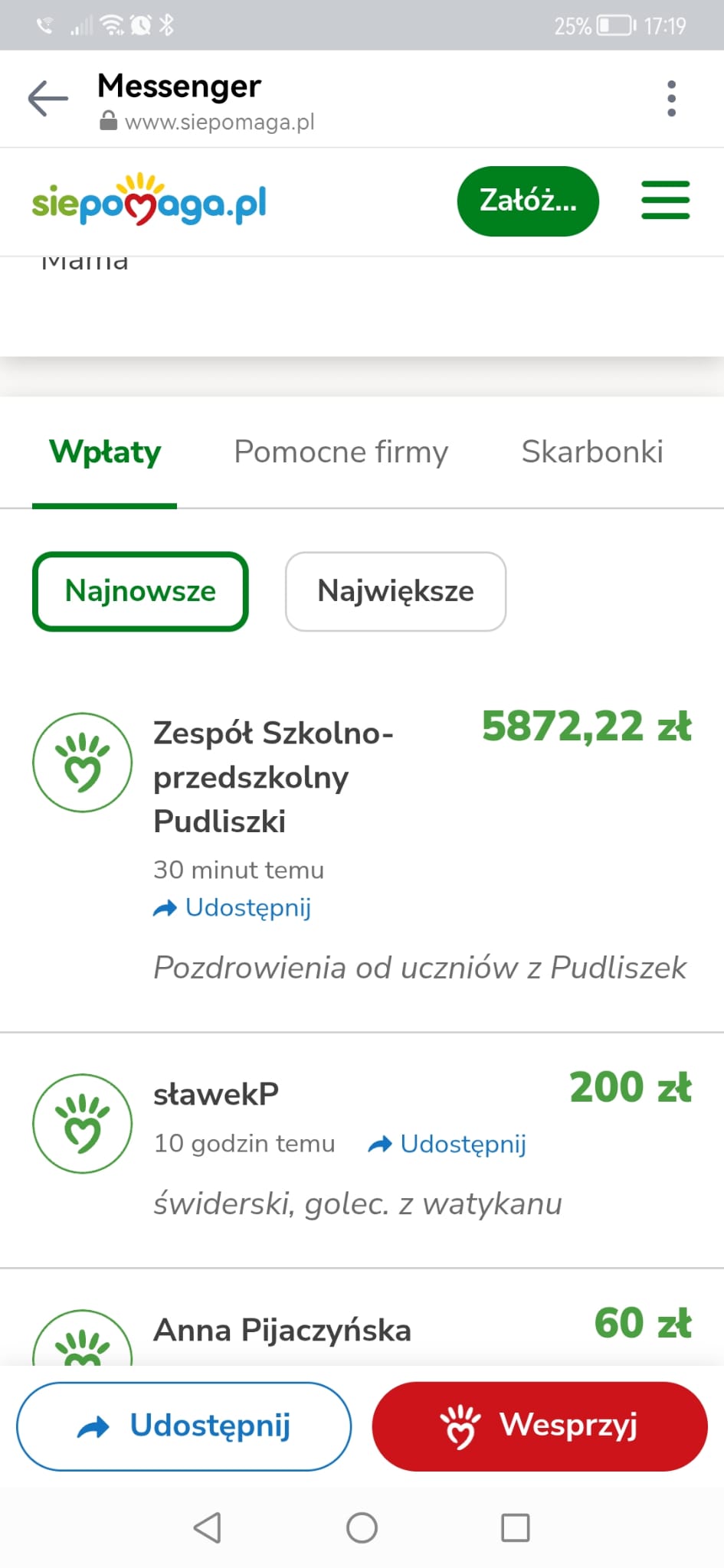Viewport: 724px width, 1568px height.
Task: Switch to the Pomocne firmy tab
Action: [341, 452]
